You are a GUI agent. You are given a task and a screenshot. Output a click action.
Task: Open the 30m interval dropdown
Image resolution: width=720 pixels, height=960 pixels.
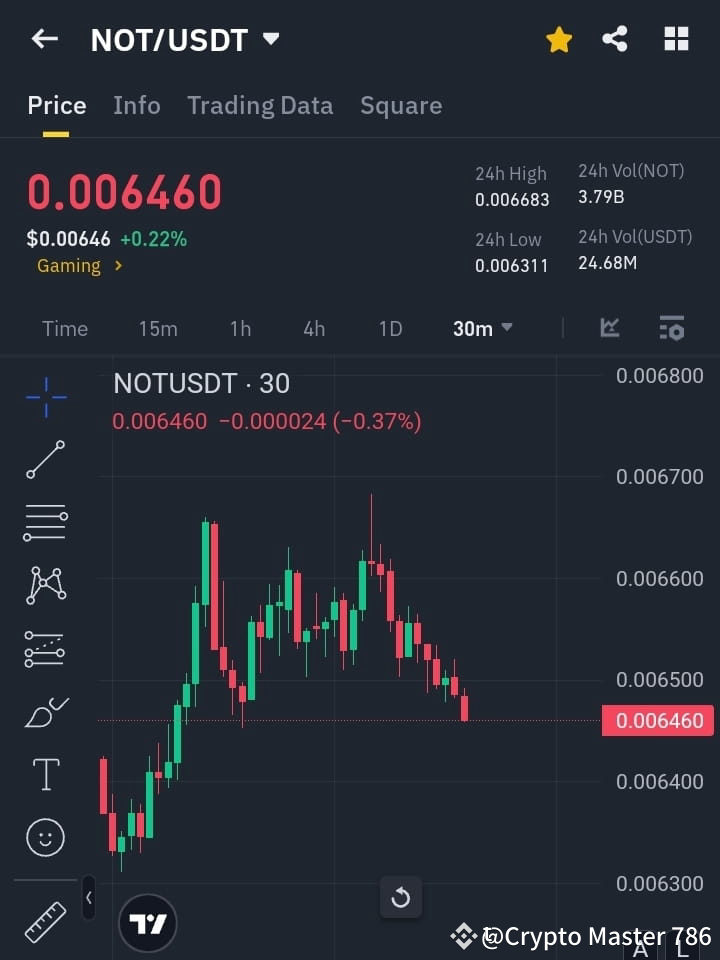pos(482,328)
